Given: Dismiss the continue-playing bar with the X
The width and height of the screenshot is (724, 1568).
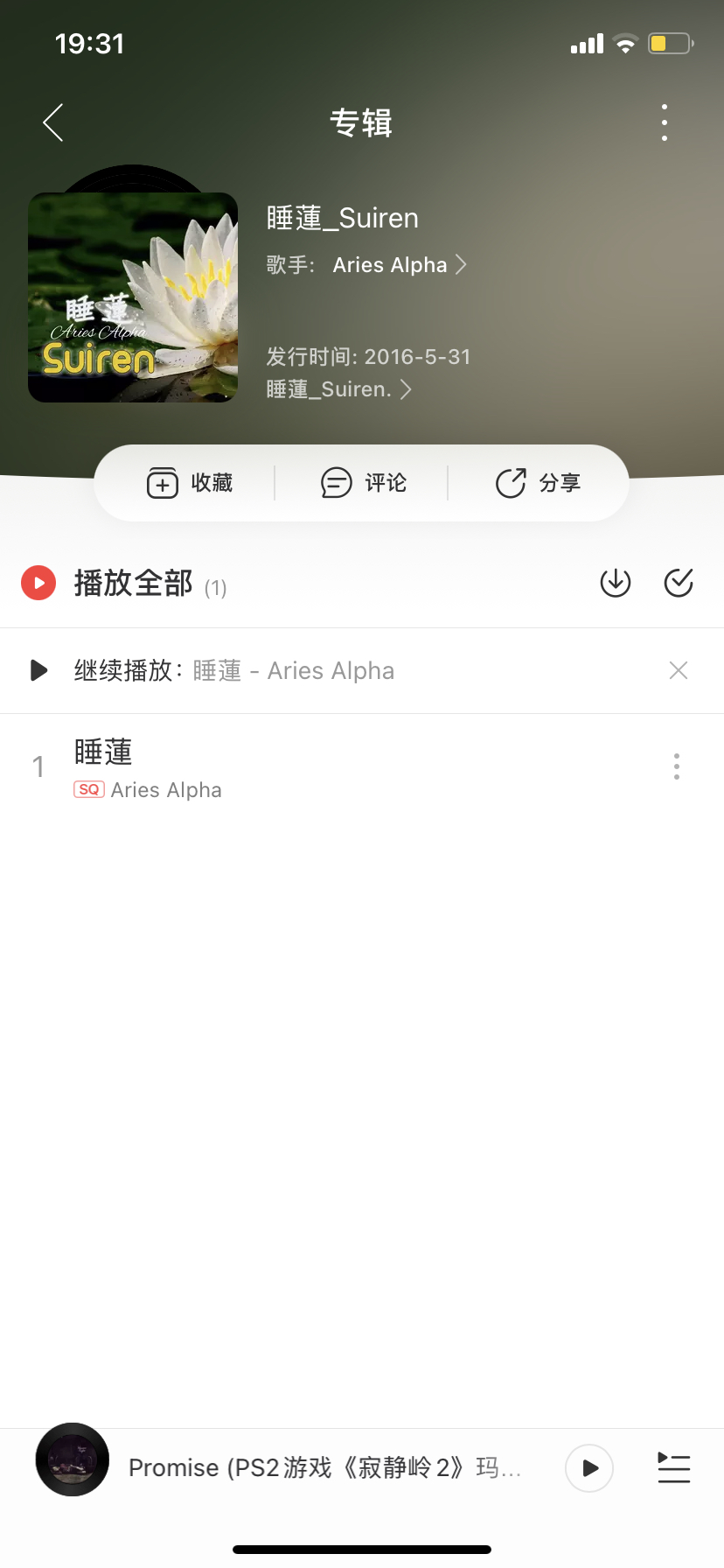Looking at the screenshot, I should (x=678, y=670).
